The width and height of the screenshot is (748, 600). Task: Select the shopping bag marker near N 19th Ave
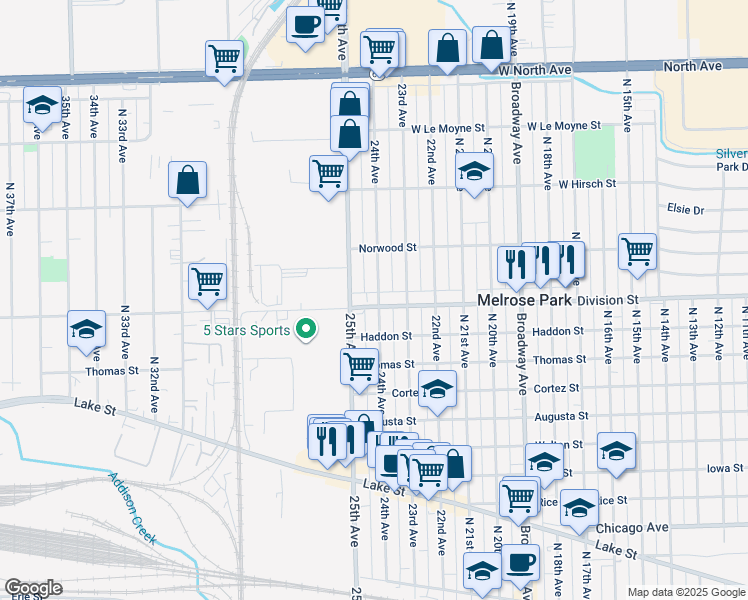pos(491,49)
